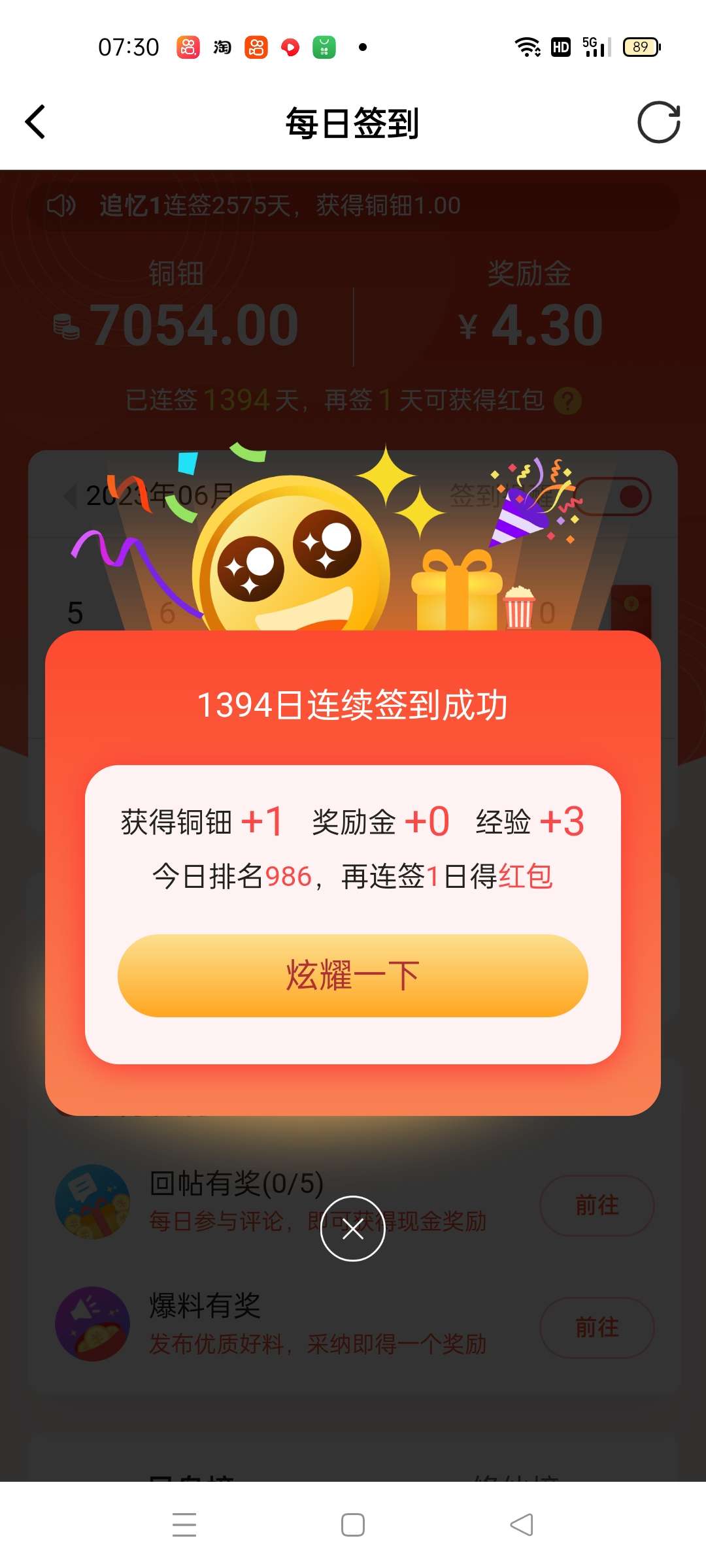
Task: Go to the system home screen
Action: coord(353,1524)
